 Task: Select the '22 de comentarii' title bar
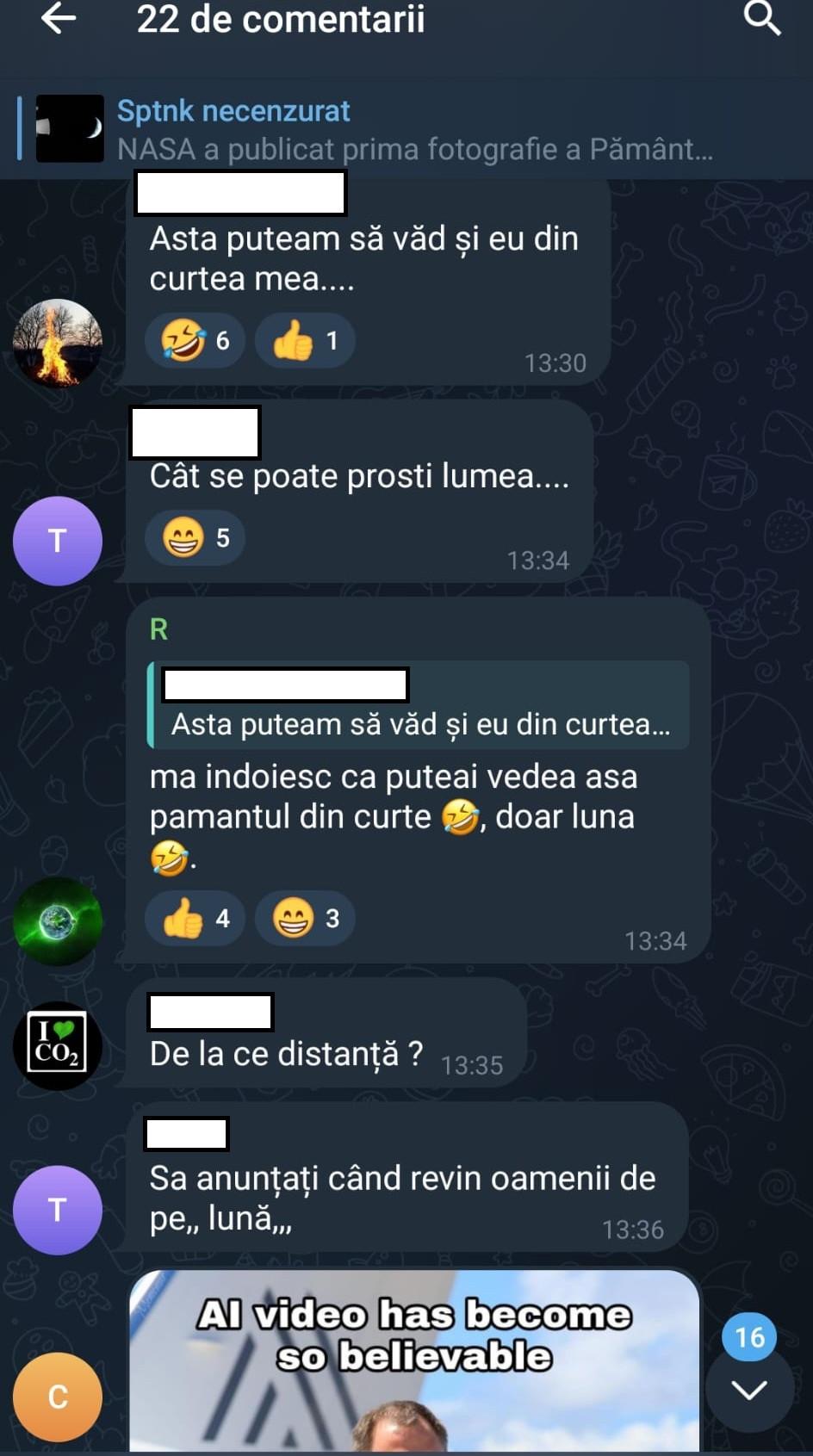click(x=282, y=20)
